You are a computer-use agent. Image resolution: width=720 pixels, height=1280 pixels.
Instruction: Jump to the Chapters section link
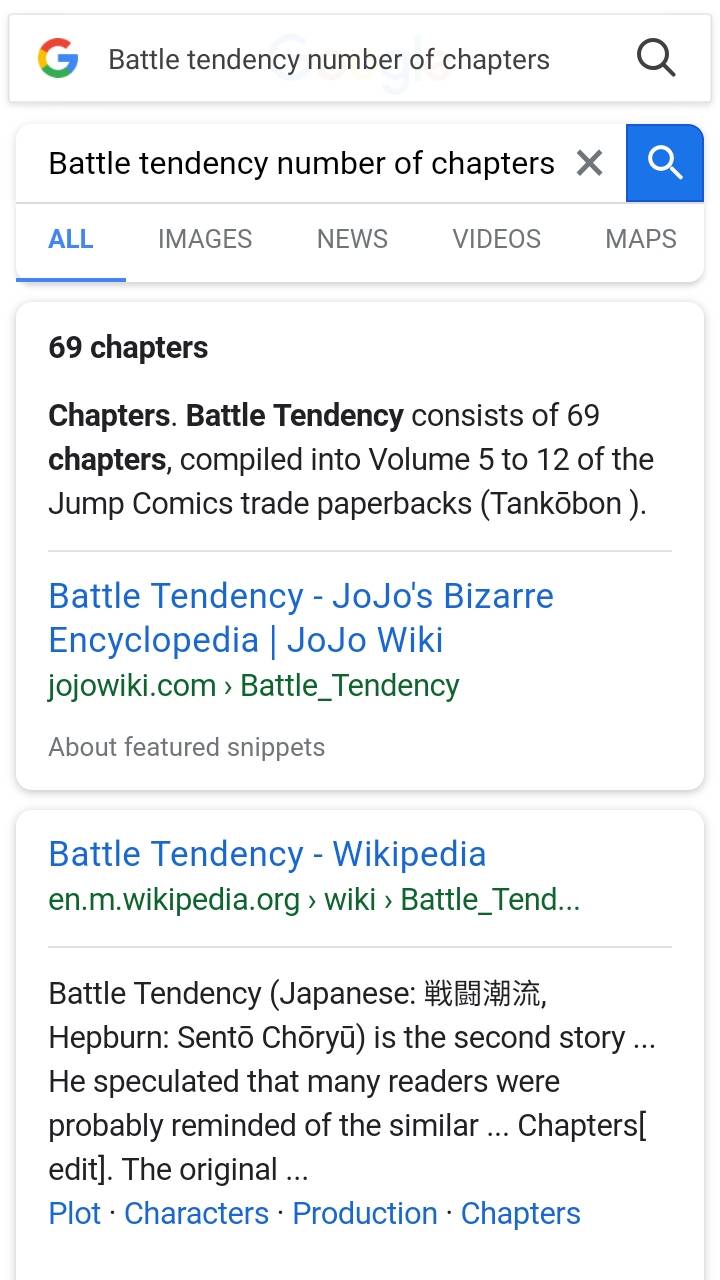click(x=520, y=1213)
